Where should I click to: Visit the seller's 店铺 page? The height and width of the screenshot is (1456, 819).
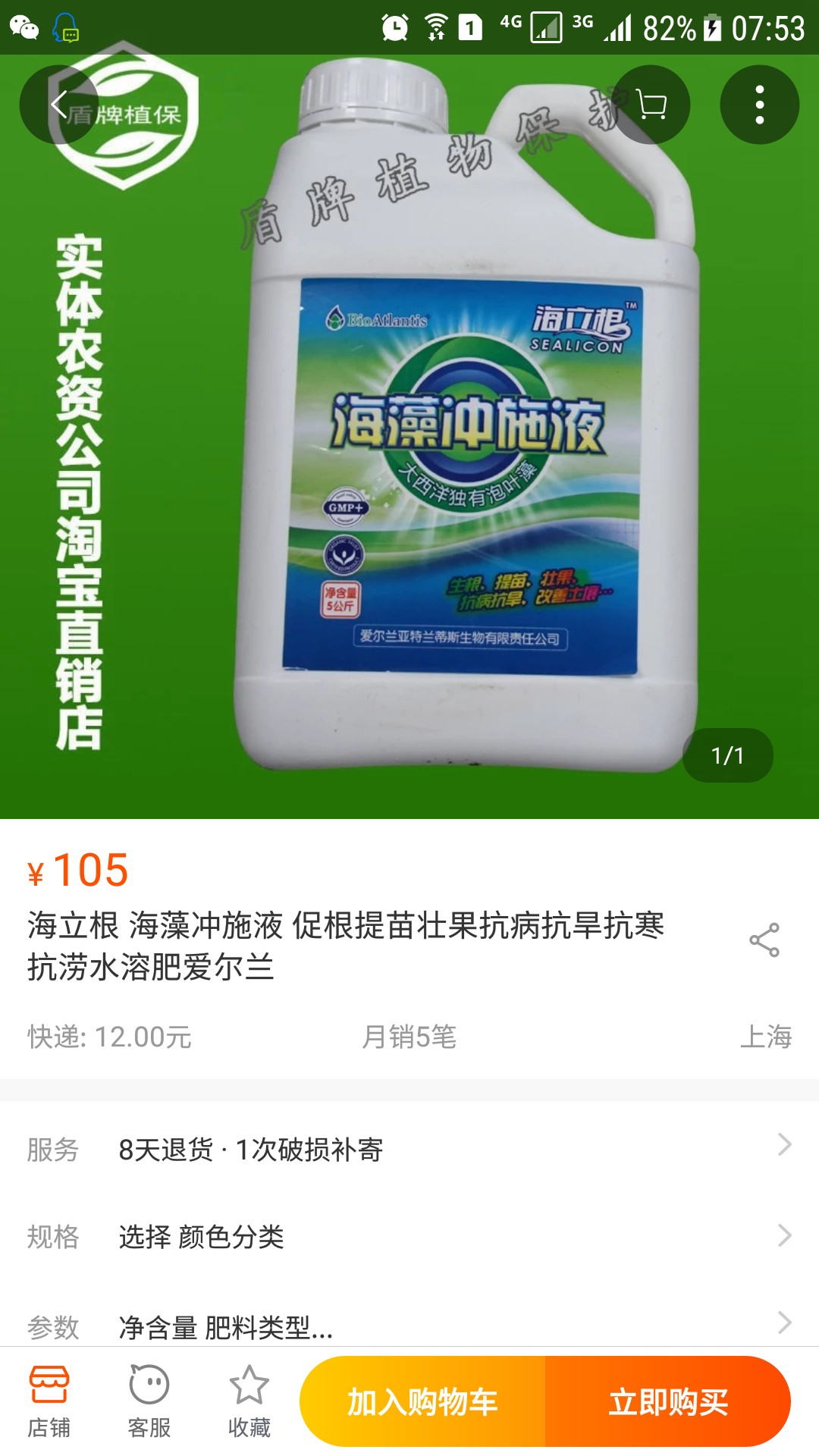[49, 1401]
